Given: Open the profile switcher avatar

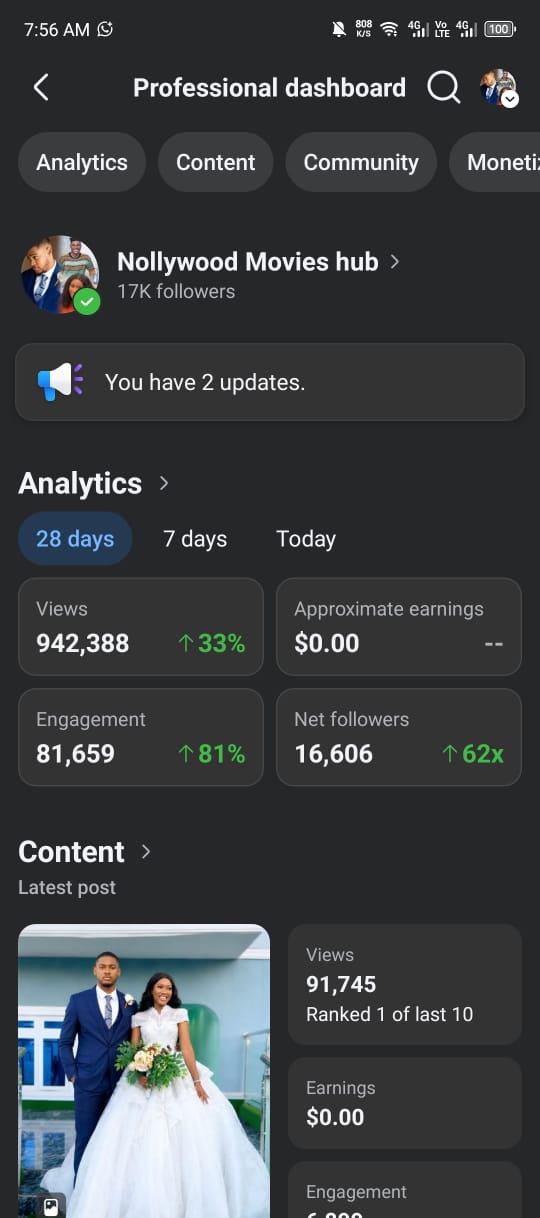Looking at the screenshot, I should 498,88.
